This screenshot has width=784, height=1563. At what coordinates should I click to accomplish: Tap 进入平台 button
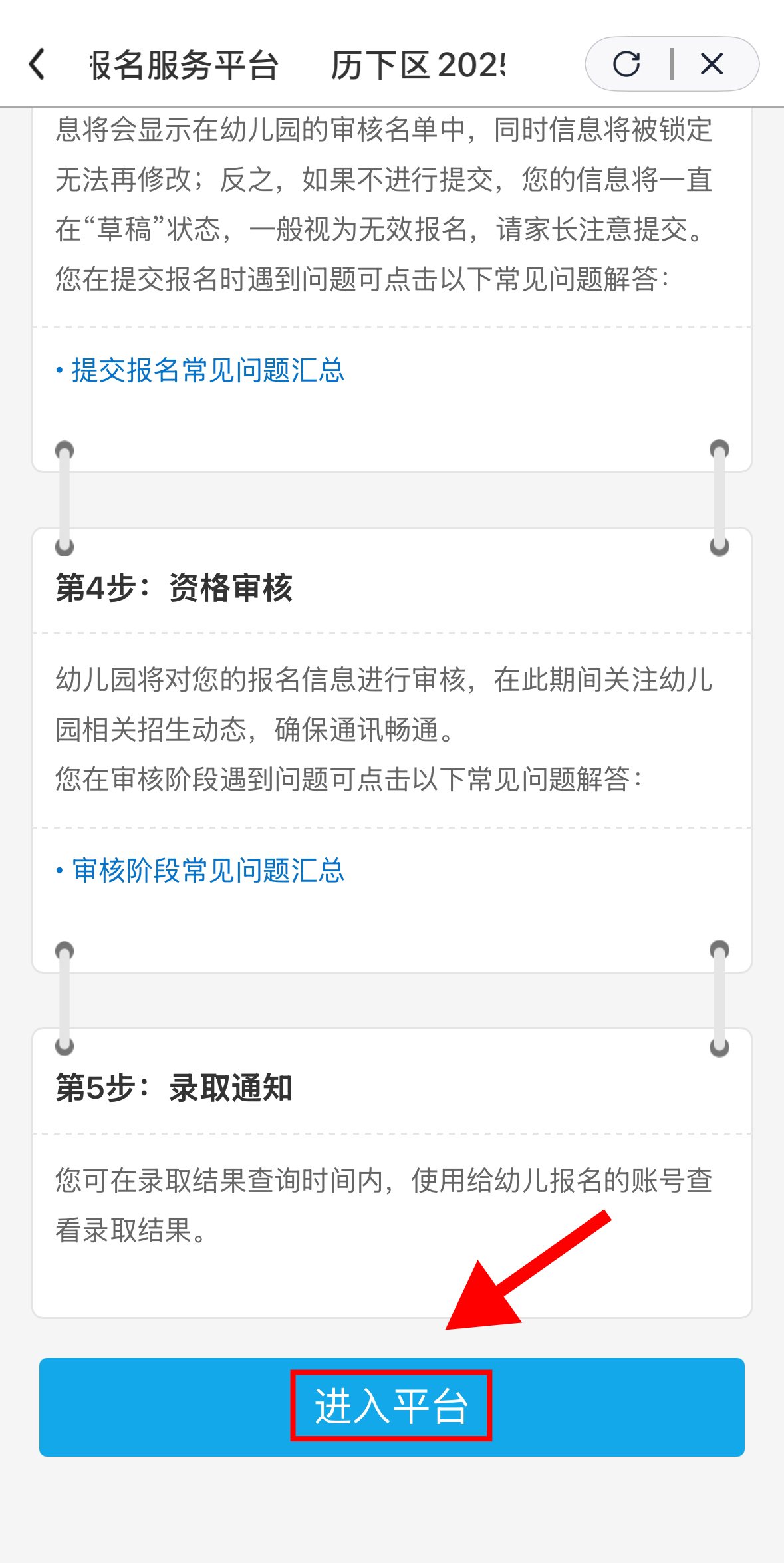[392, 1407]
